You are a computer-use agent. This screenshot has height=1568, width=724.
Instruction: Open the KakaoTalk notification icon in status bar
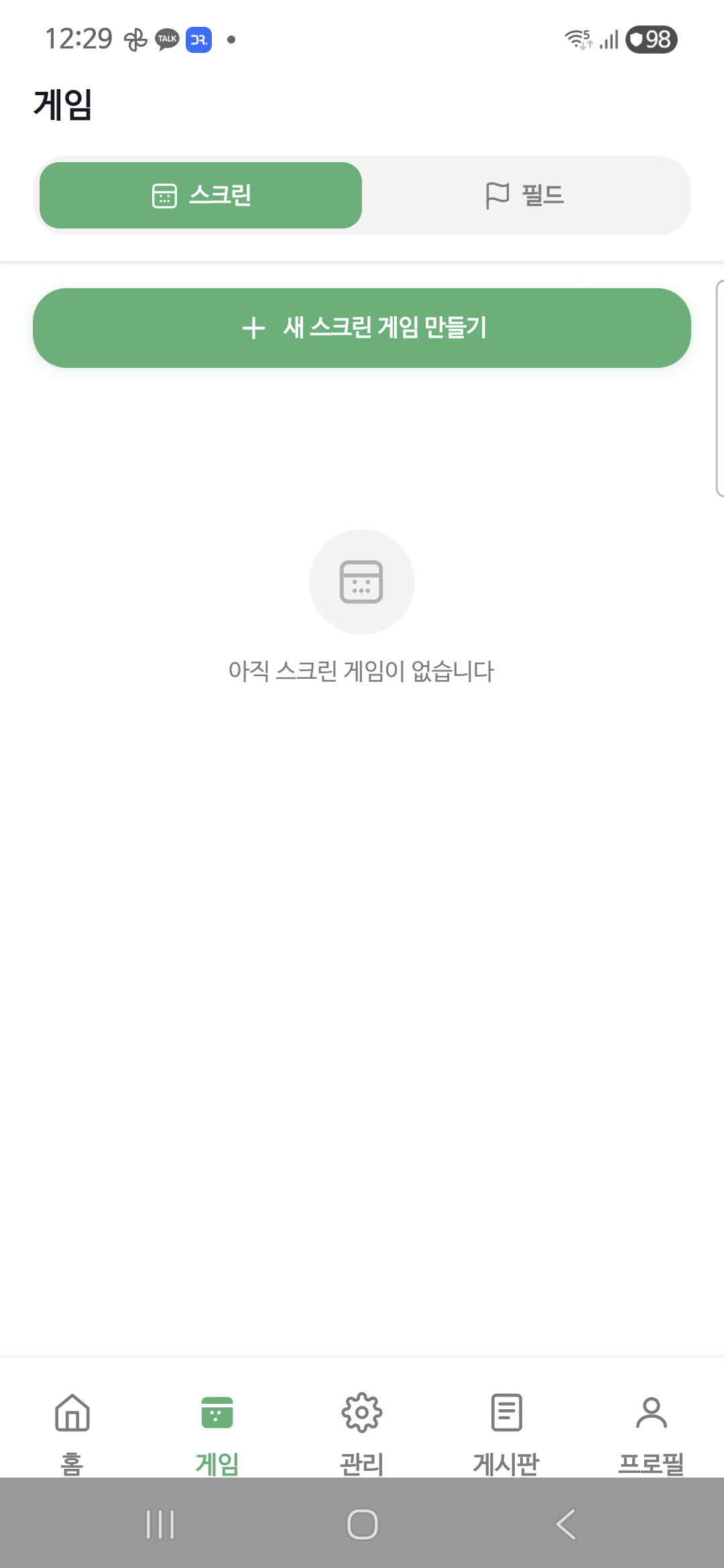[166, 40]
